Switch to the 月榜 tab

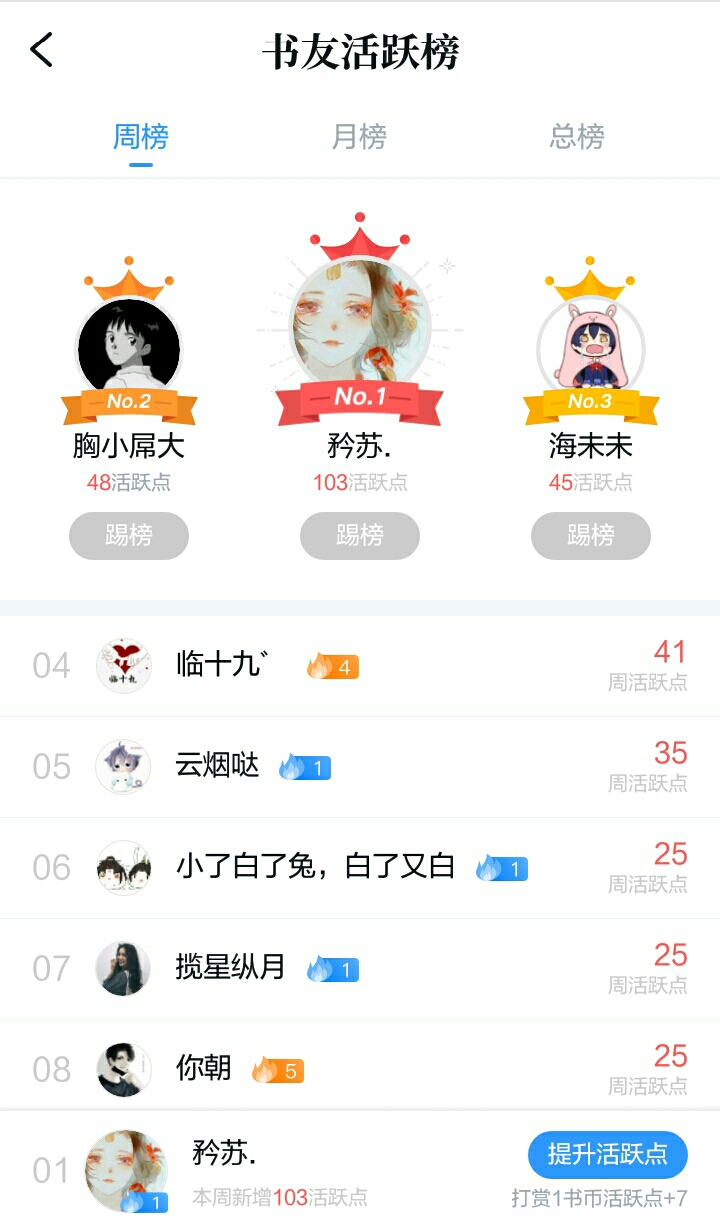click(359, 136)
